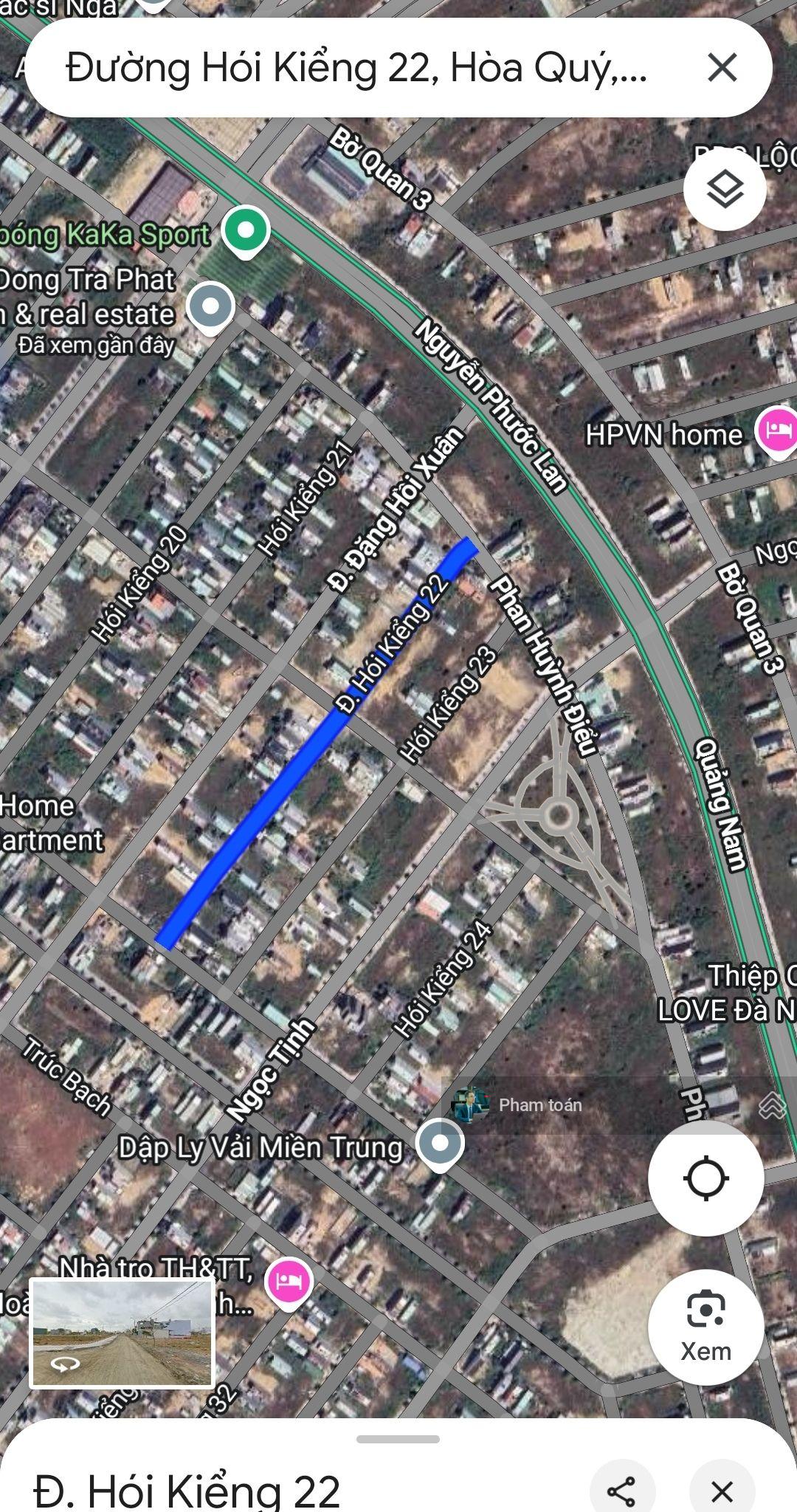Open Dập Ly Vải Miền Trung marker
Image resolution: width=797 pixels, height=1512 pixels.
[x=440, y=1145]
